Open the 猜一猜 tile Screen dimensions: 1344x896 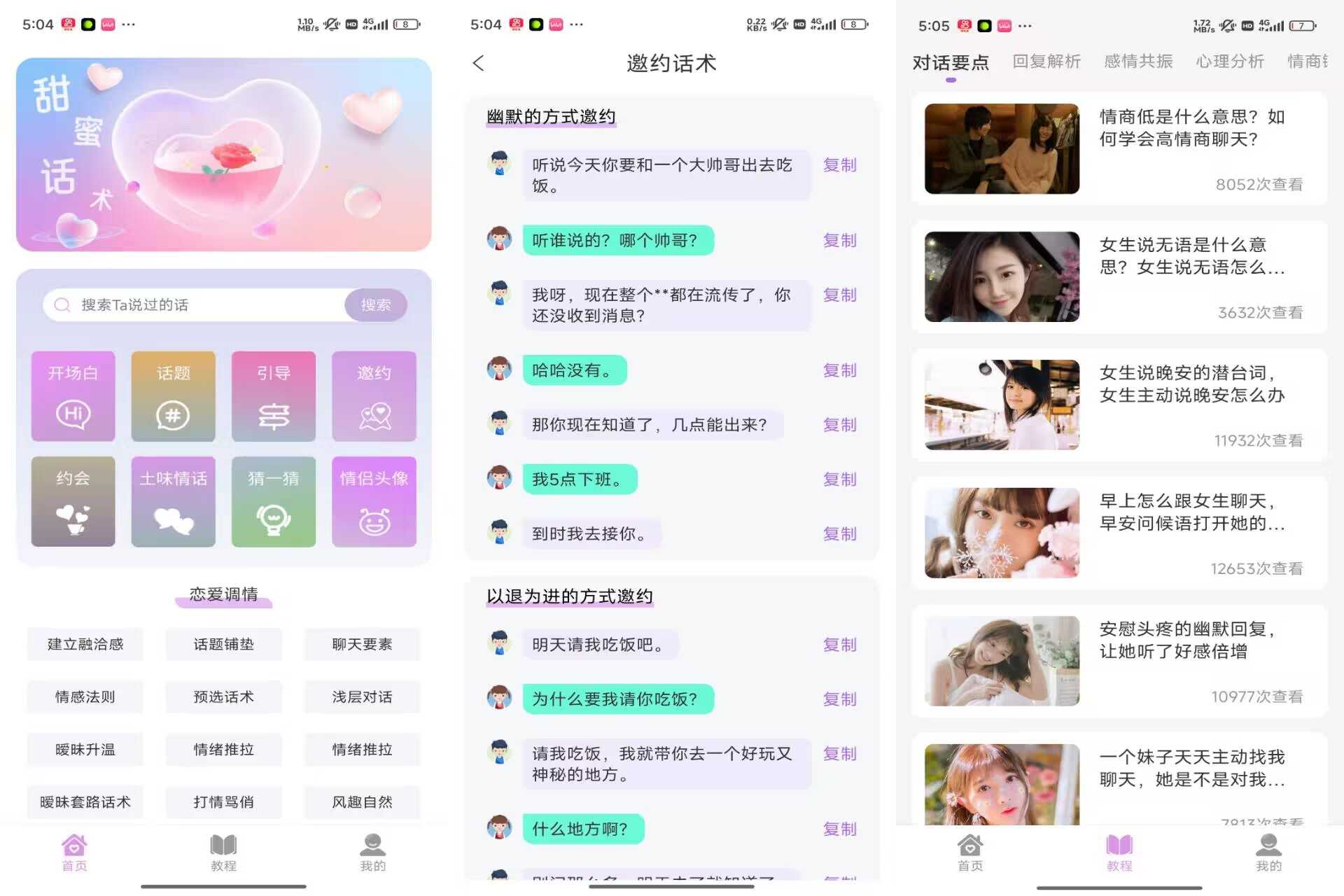tap(274, 501)
